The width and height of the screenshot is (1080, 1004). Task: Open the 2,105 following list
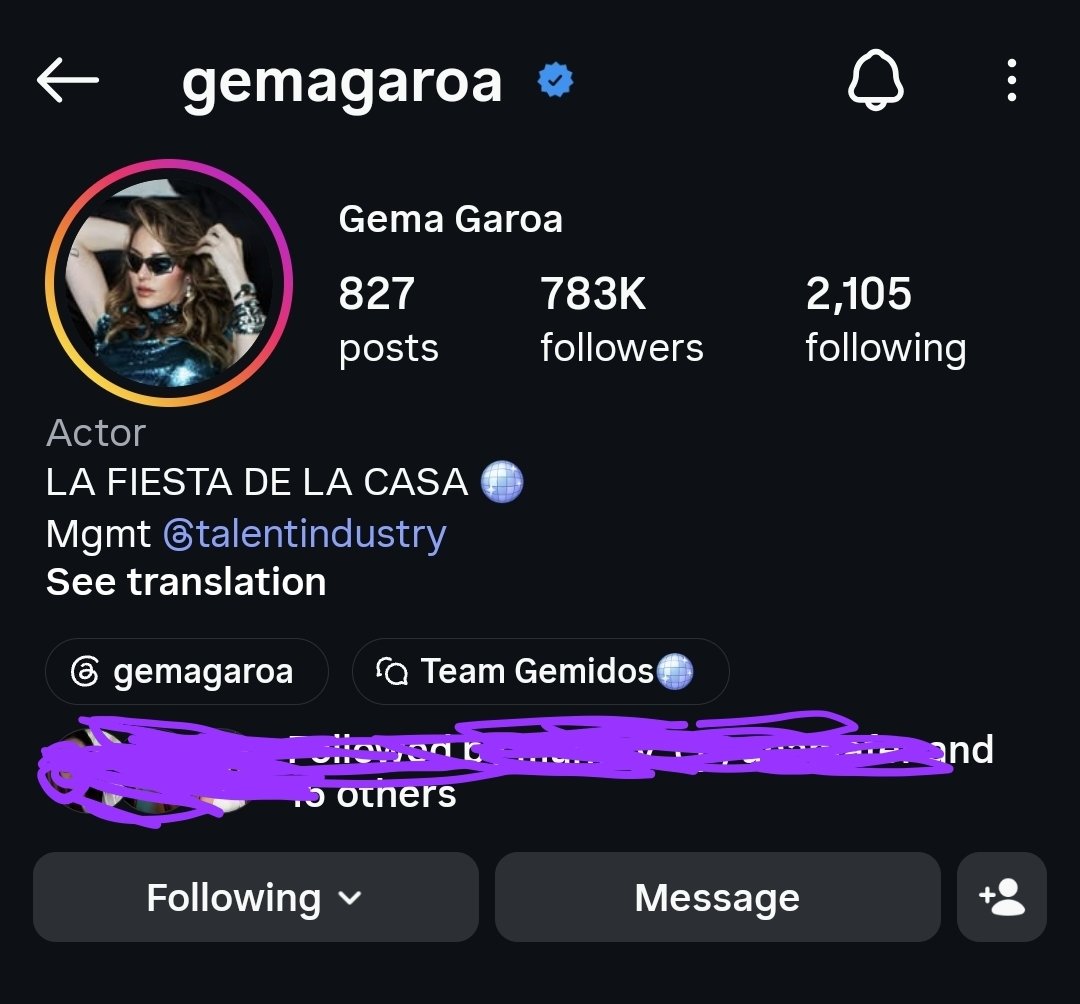tap(886, 318)
